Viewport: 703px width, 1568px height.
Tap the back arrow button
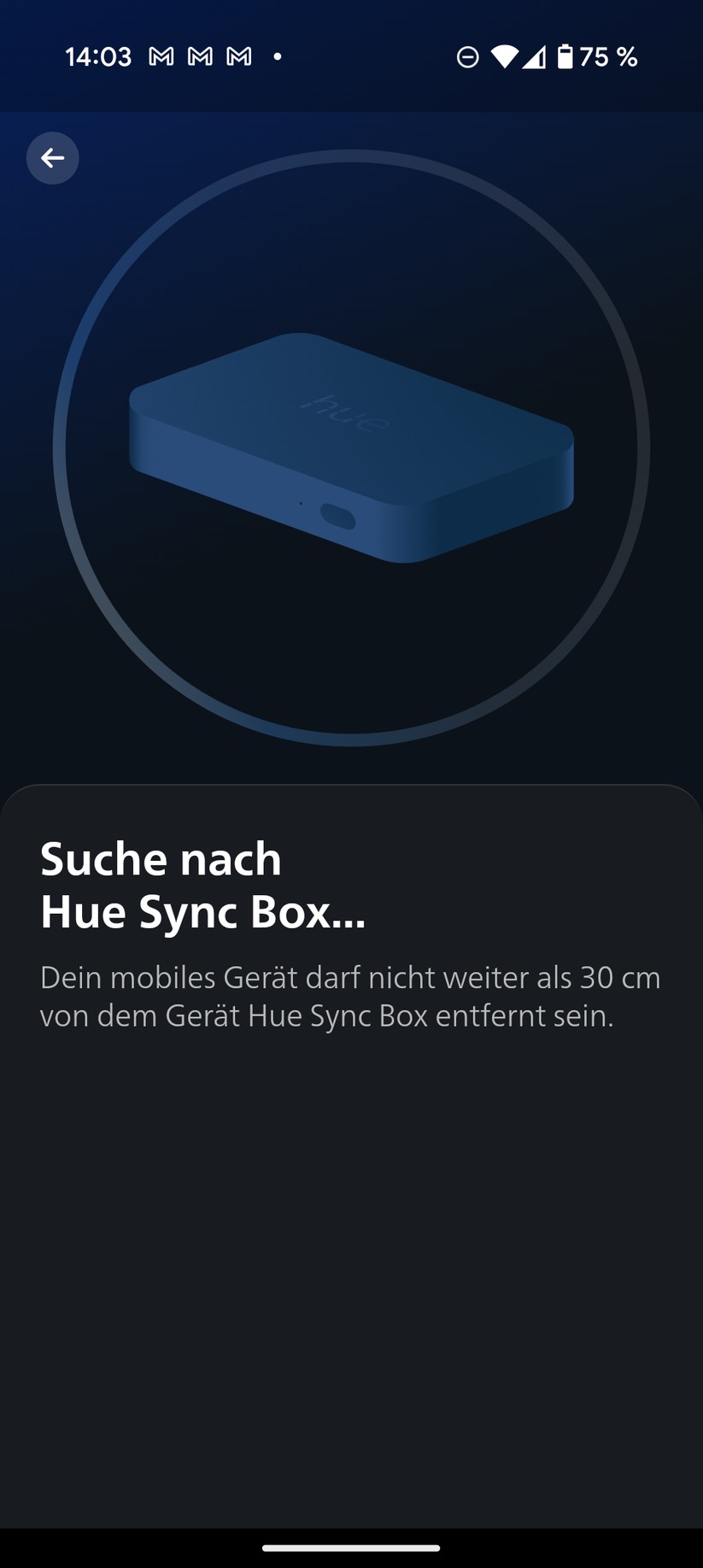coord(52,158)
